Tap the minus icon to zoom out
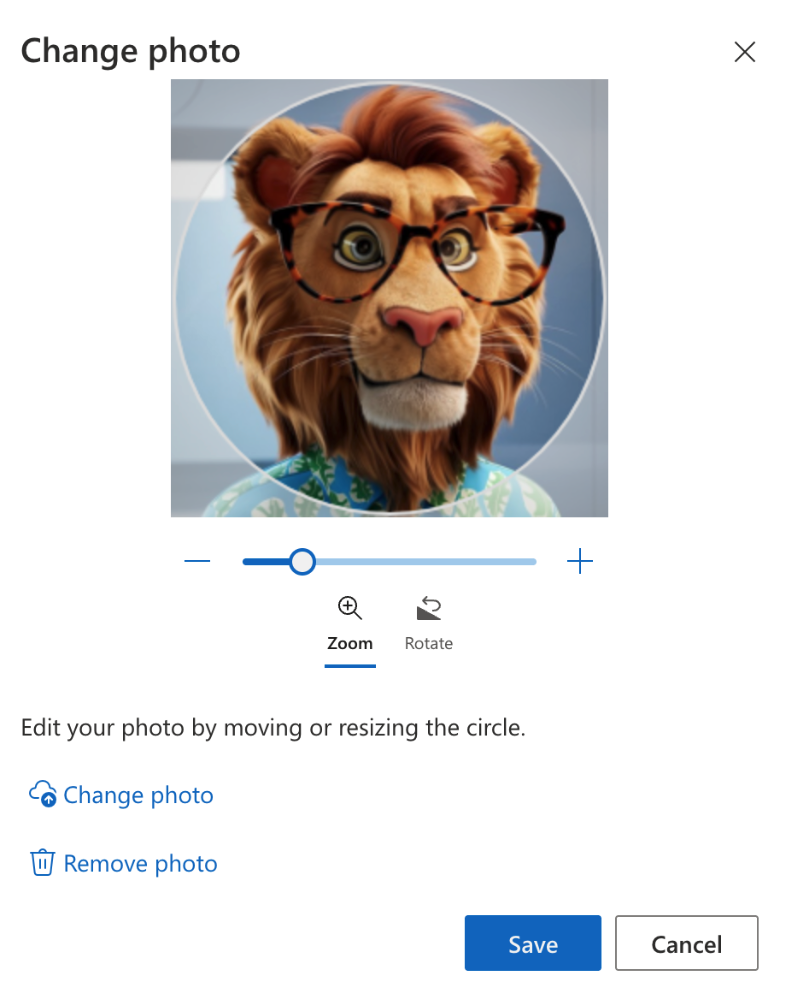Image resolution: width=792 pixels, height=1006 pixels. 198,562
